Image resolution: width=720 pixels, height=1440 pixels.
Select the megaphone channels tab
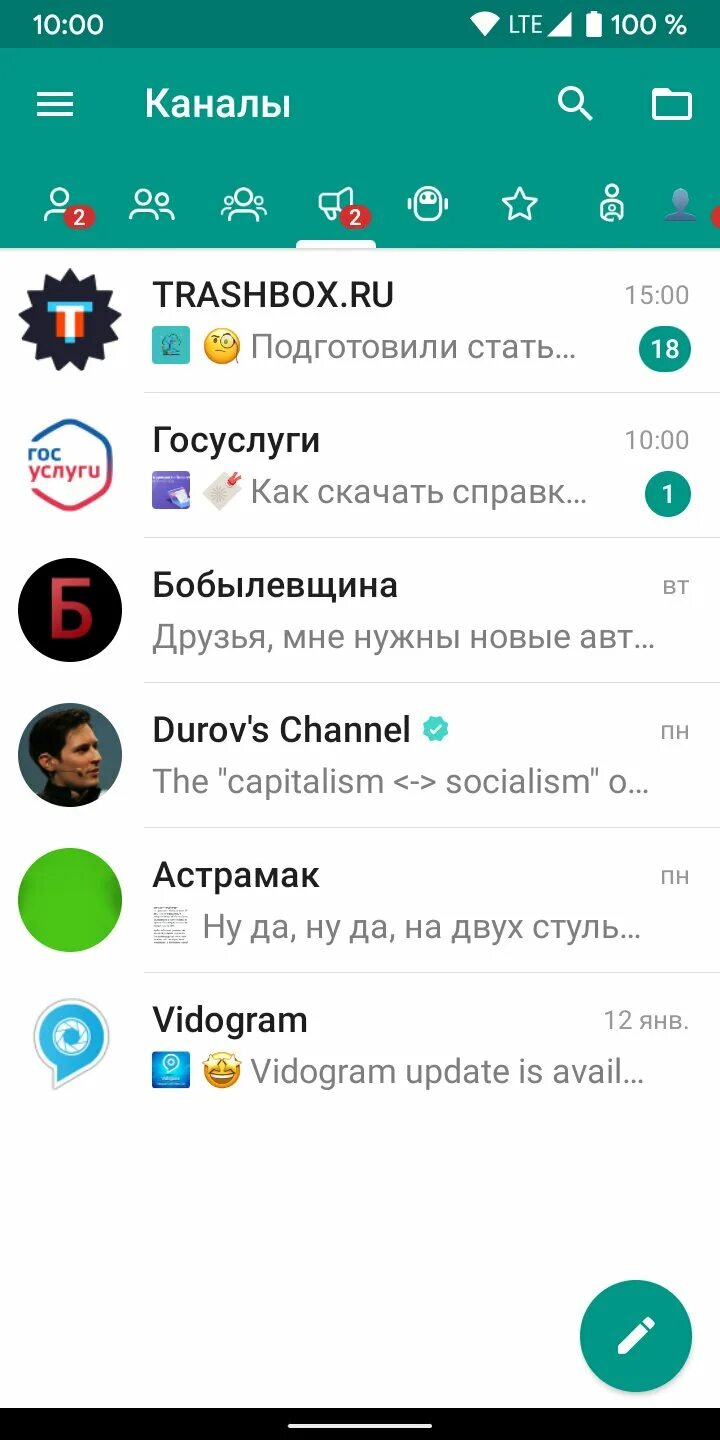336,205
